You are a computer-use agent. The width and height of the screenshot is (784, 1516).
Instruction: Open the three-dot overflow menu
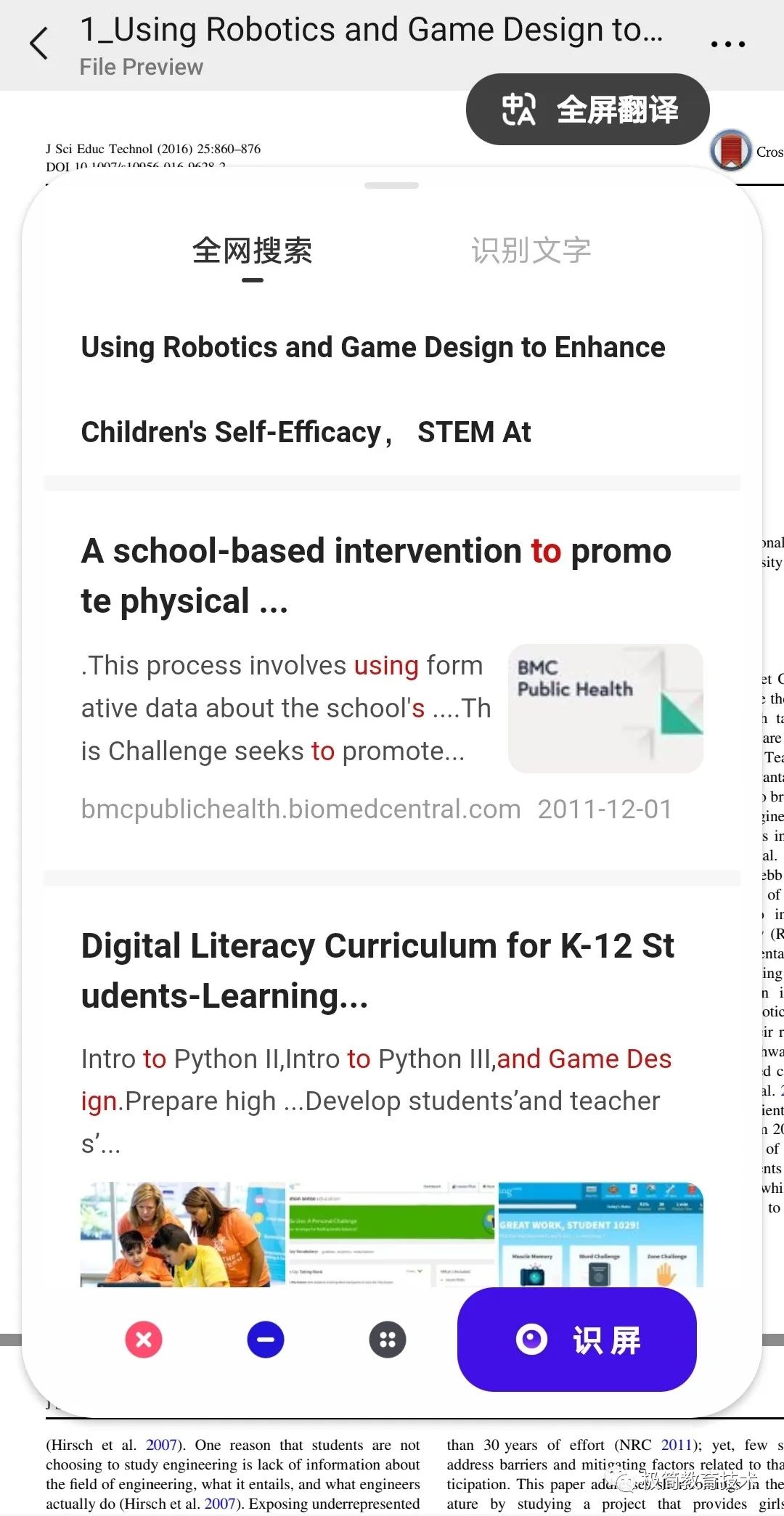(x=727, y=44)
